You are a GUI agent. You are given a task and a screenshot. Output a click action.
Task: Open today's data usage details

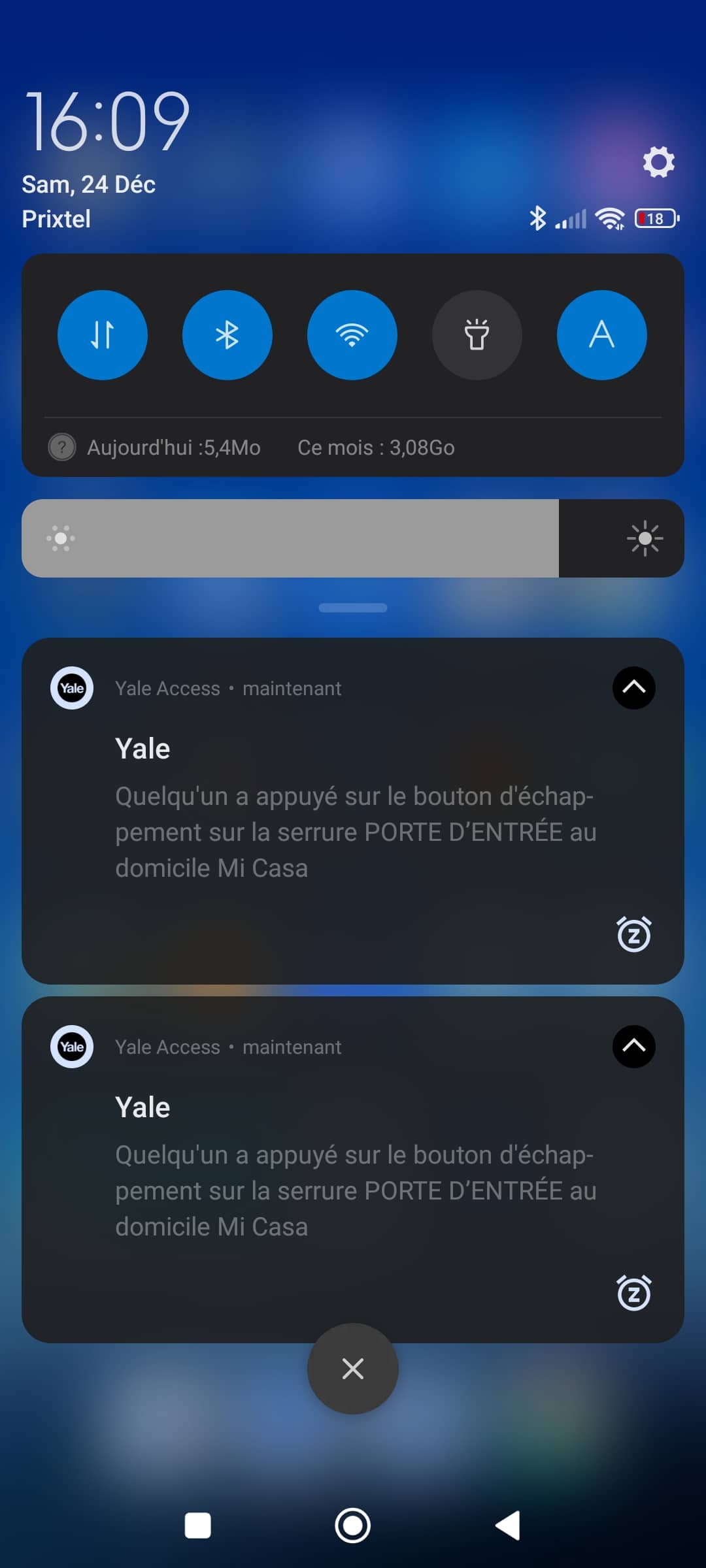tap(174, 448)
